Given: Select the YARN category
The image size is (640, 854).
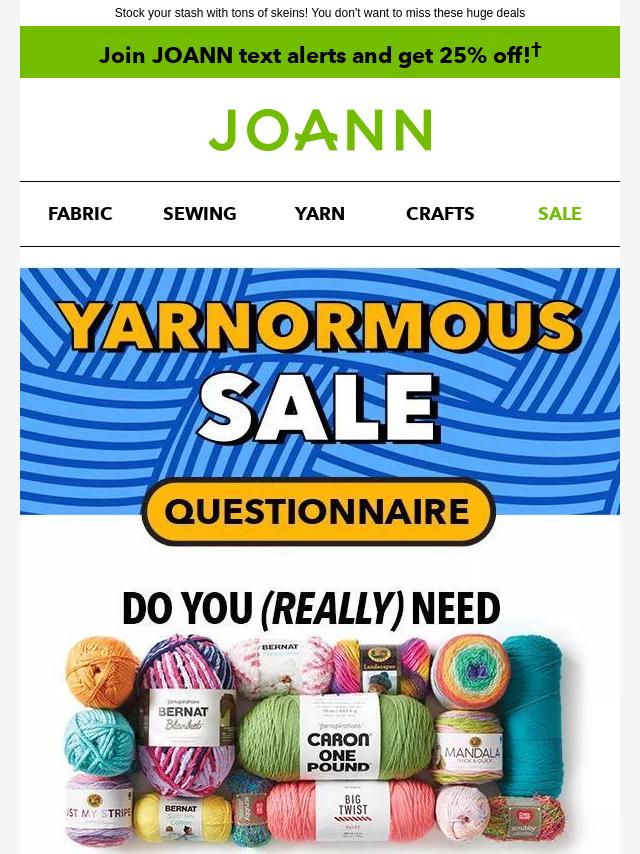Looking at the screenshot, I should 320,214.
